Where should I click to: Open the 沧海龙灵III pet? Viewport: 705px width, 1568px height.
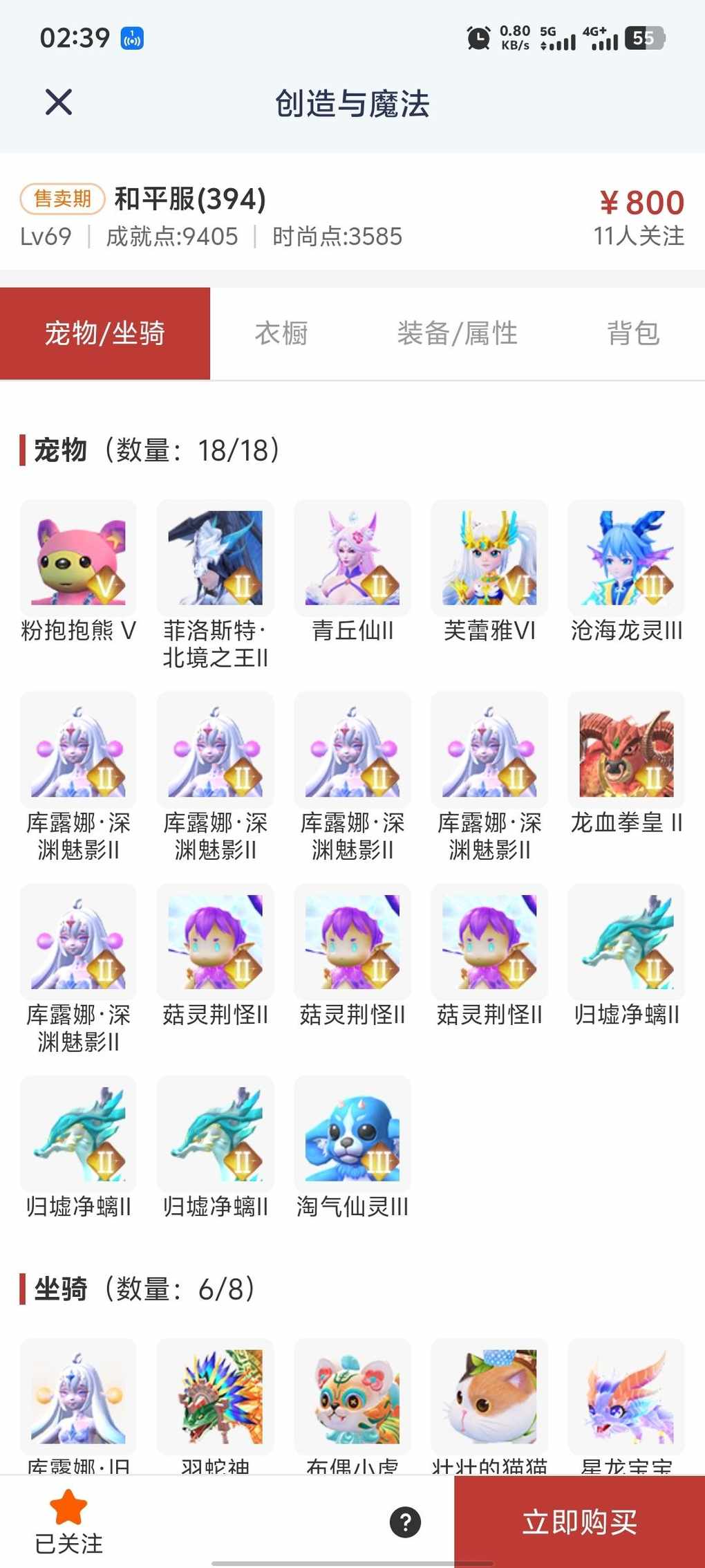pos(626,558)
